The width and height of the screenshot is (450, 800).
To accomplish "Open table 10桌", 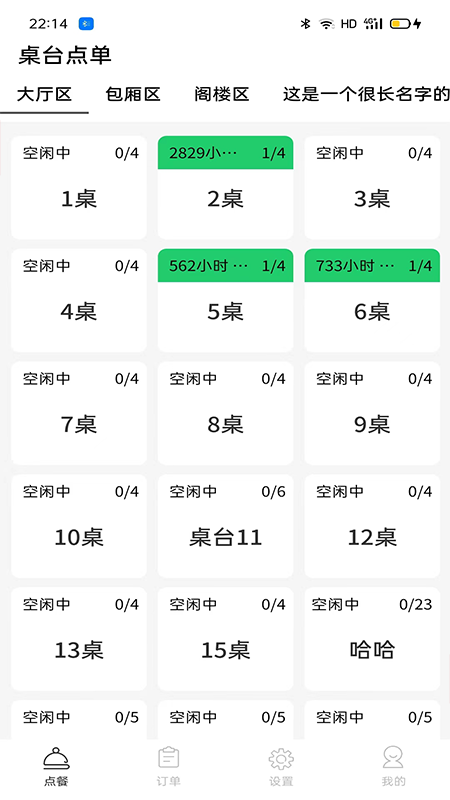I will (79, 526).
